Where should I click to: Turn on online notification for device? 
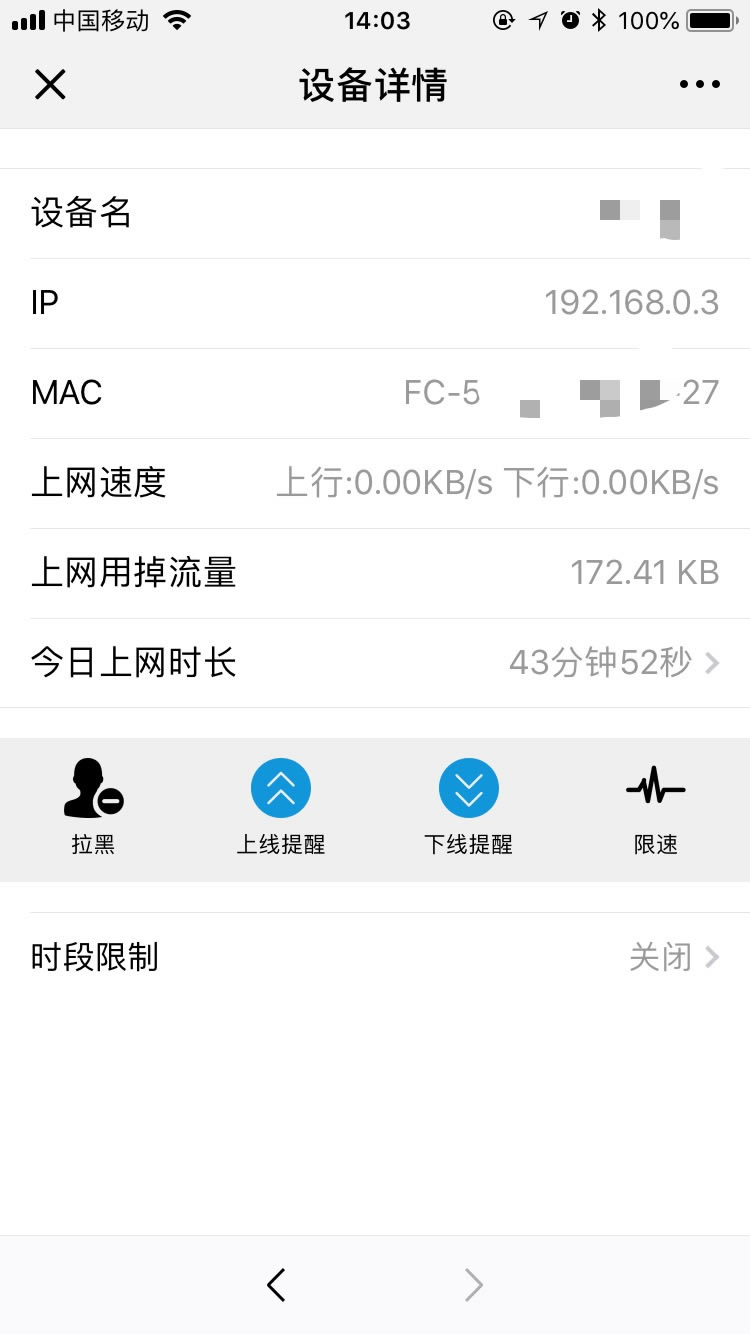pyautogui.click(x=280, y=805)
